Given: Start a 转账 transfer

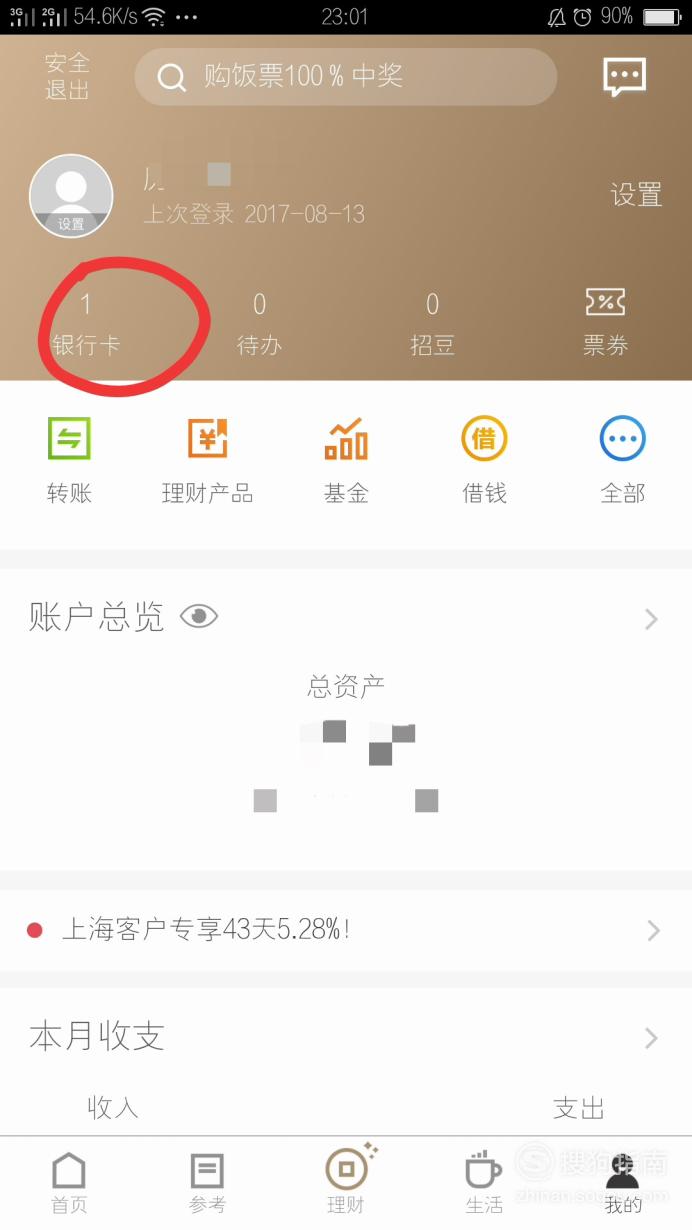Looking at the screenshot, I should click(x=69, y=461).
